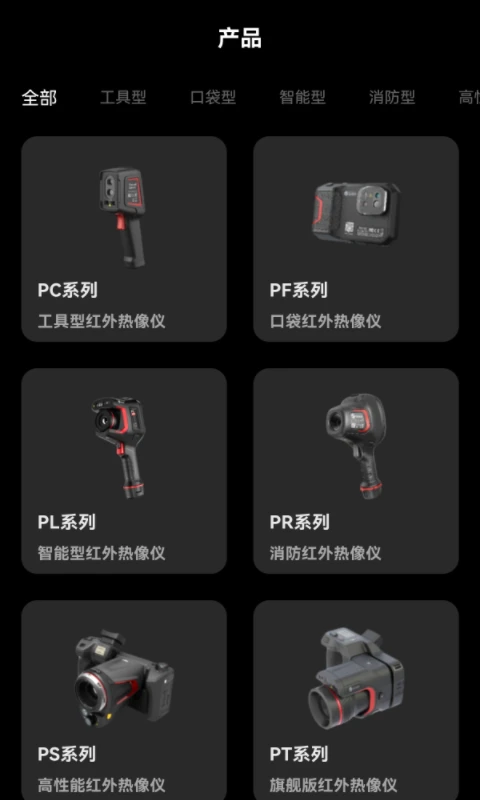Open the PT系列 flagship thermal imager
This screenshot has width=480, height=800.
click(356, 700)
